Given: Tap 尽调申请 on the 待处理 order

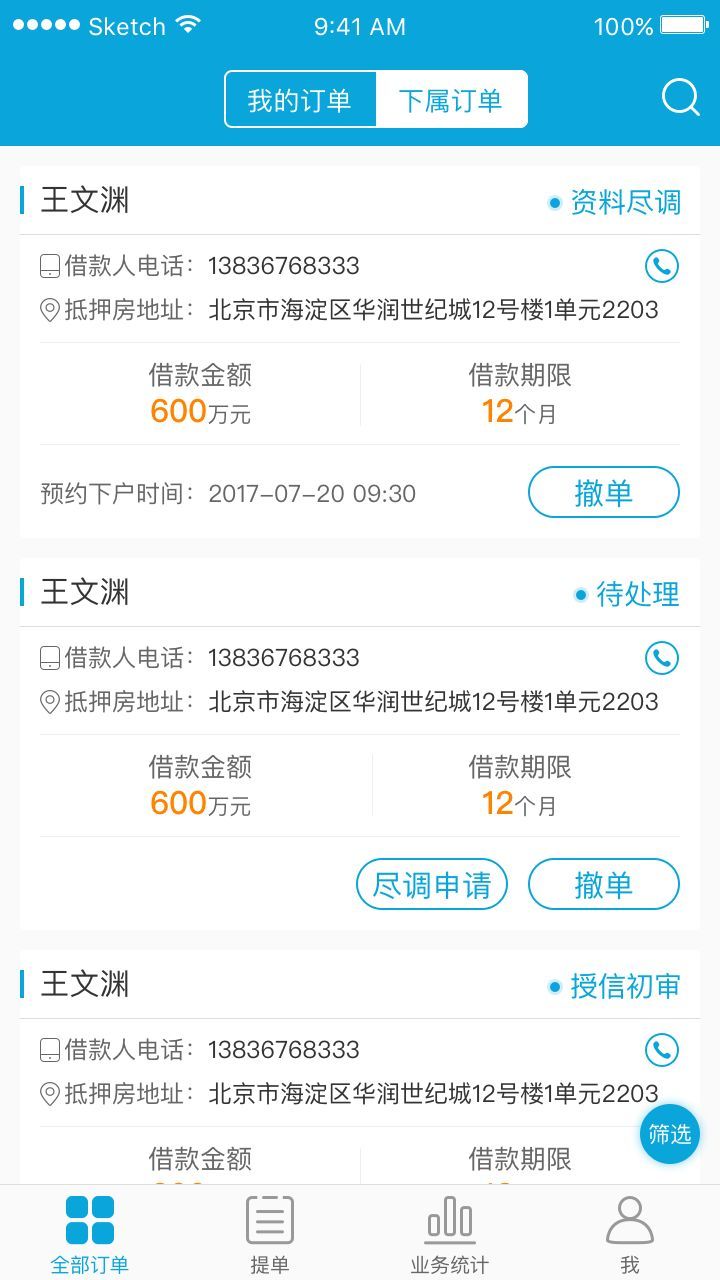Looking at the screenshot, I should coord(432,885).
